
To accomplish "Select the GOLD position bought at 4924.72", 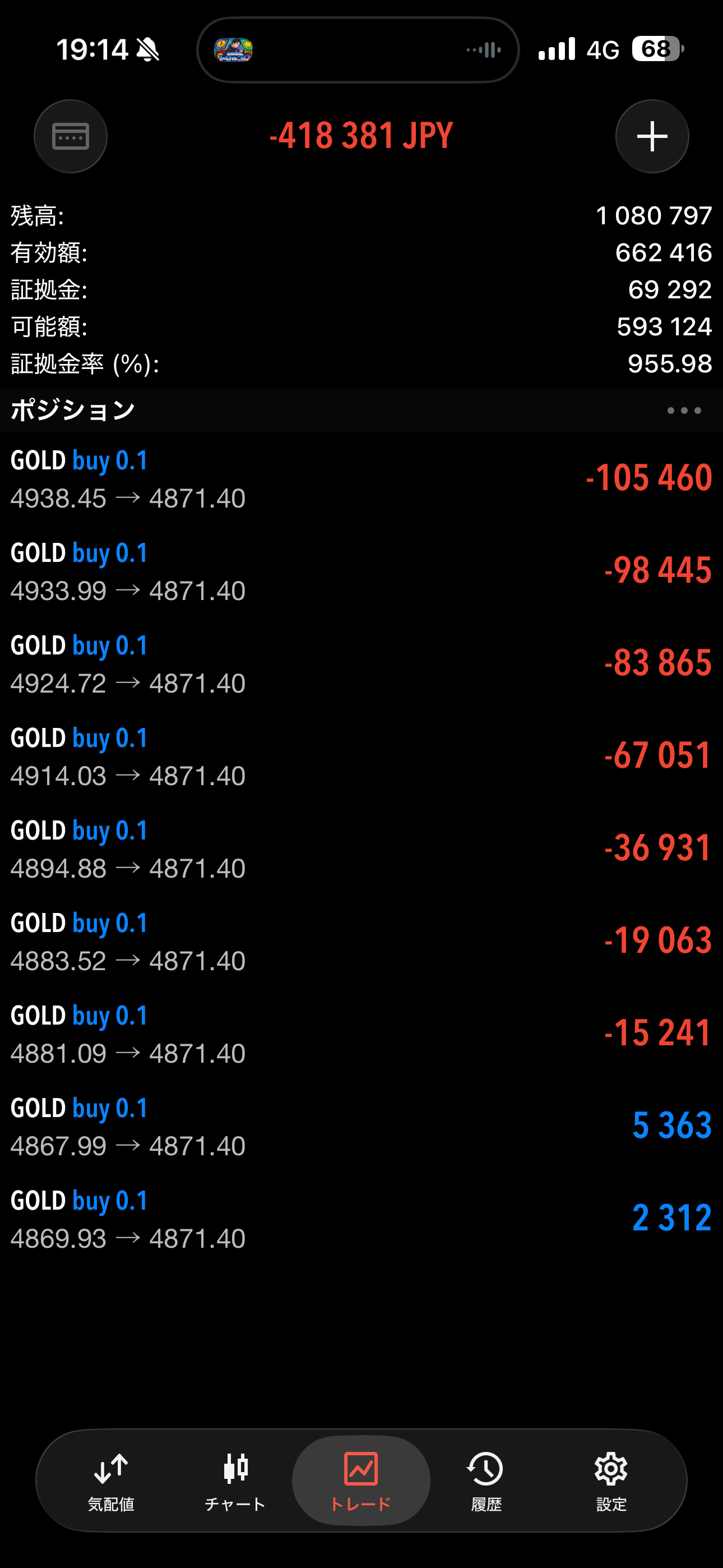I will coord(361,664).
